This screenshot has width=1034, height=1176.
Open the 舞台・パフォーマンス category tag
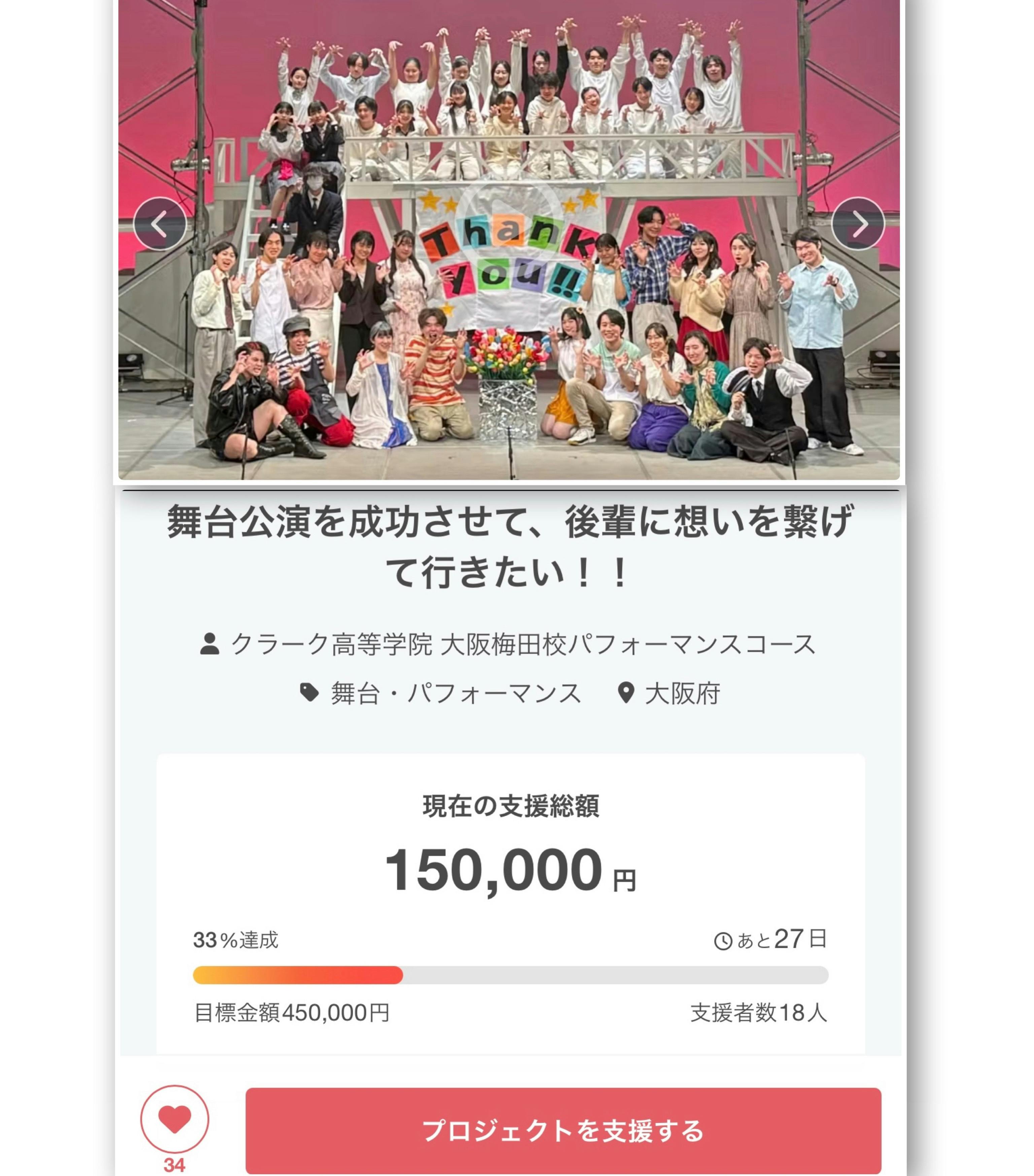[x=455, y=693]
